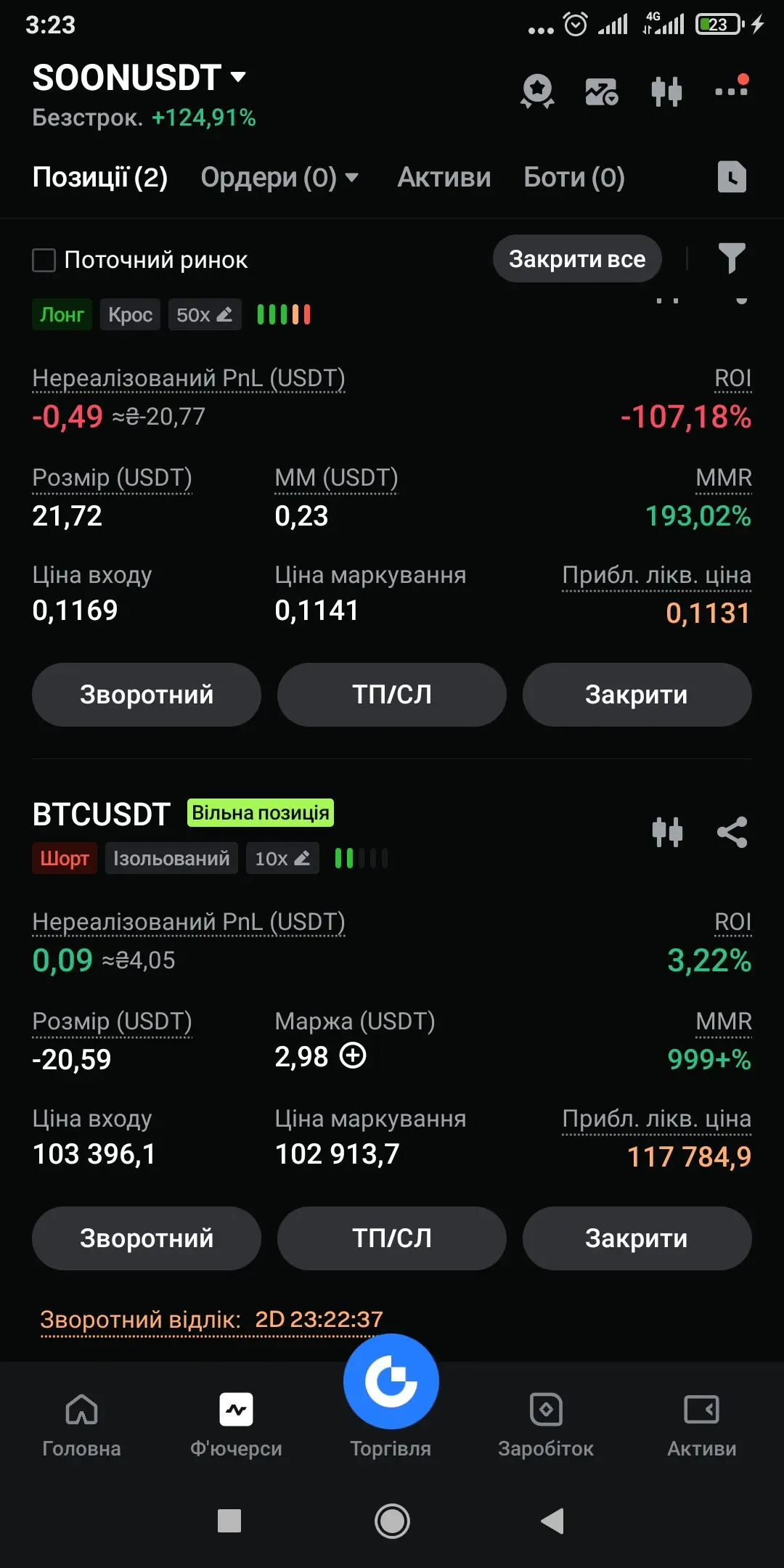The height and width of the screenshot is (1568, 784).
Task: Open the positions filter funnel
Action: point(732,258)
